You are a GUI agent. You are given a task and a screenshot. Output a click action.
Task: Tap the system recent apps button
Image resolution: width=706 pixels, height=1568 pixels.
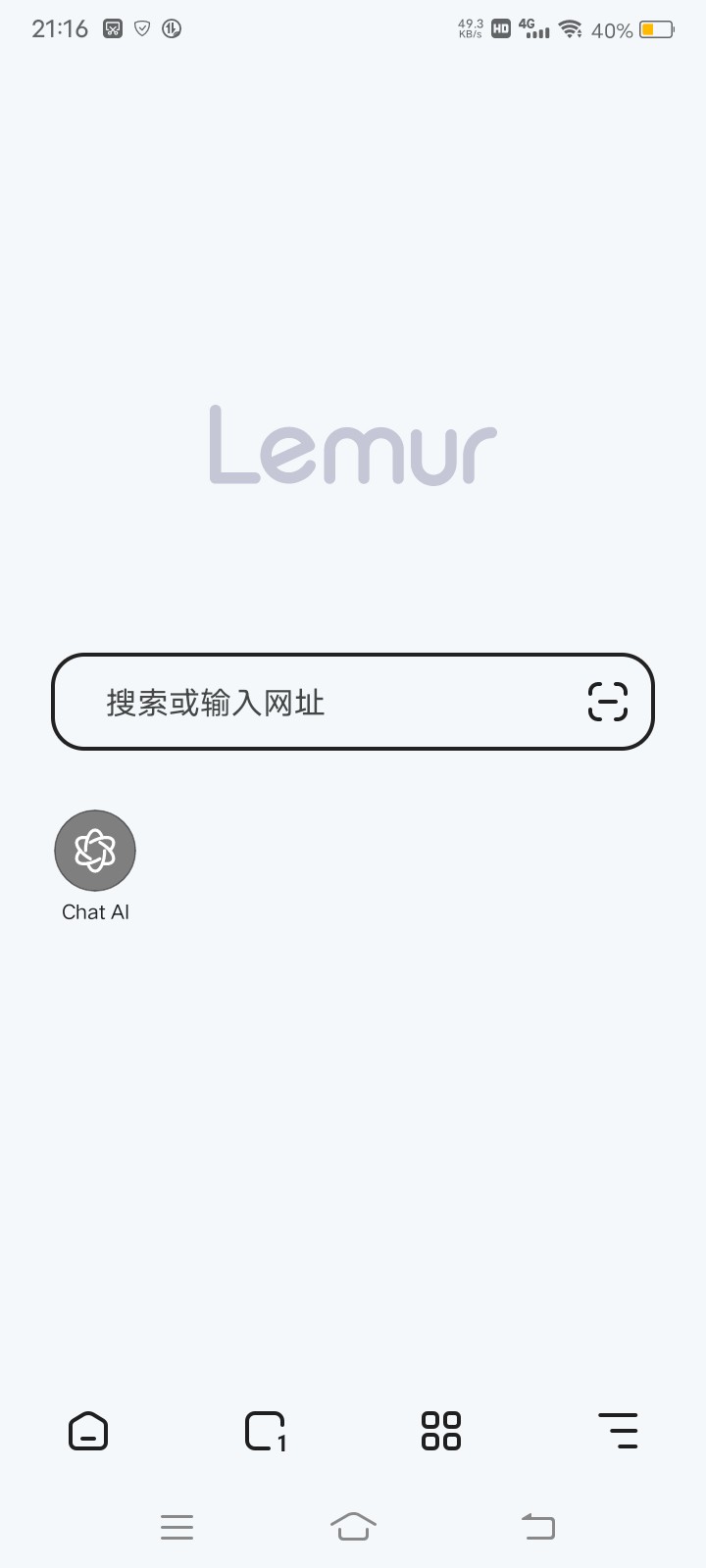(x=176, y=1526)
